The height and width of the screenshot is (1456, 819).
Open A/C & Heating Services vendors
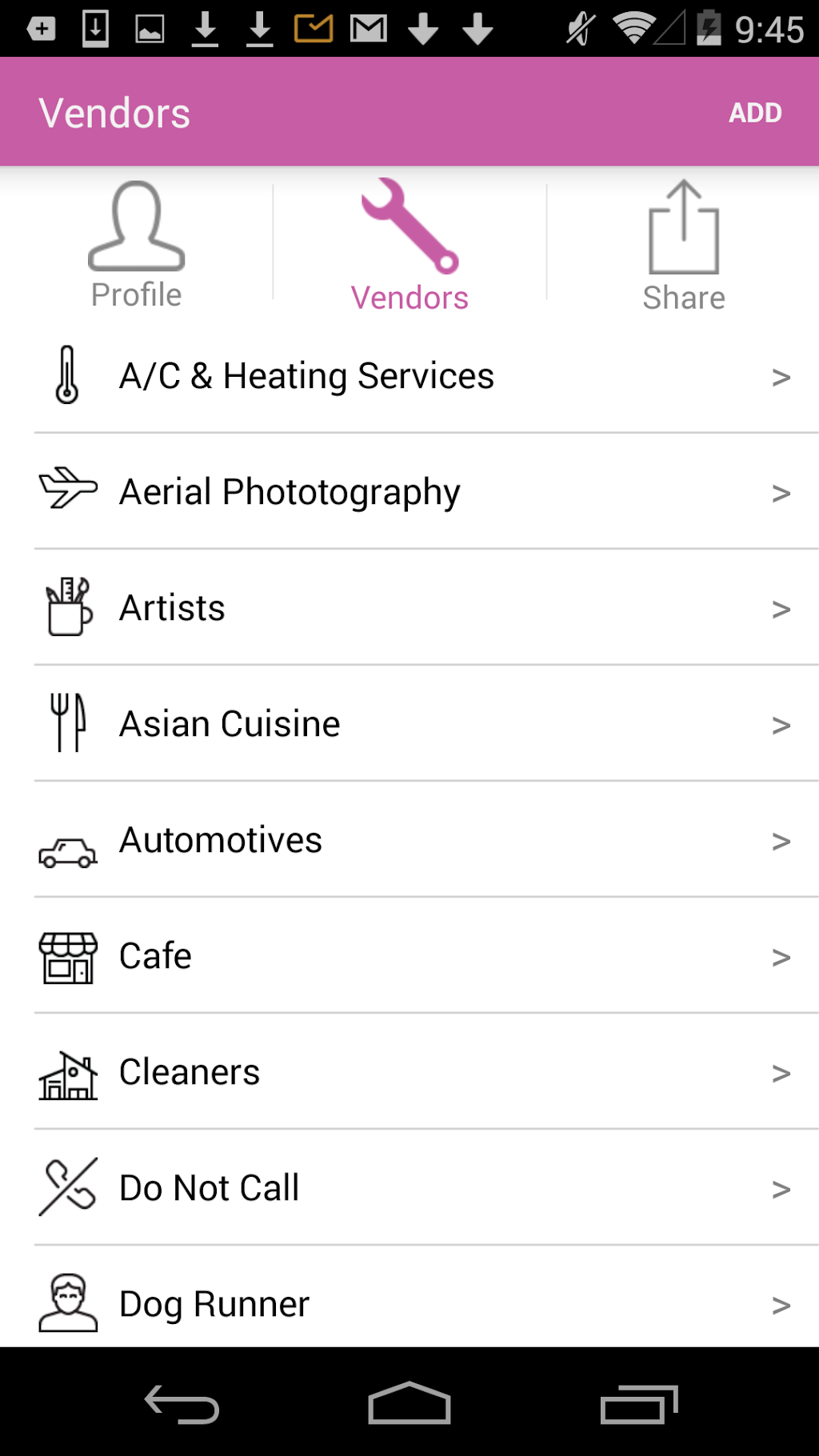pyautogui.click(x=416, y=376)
